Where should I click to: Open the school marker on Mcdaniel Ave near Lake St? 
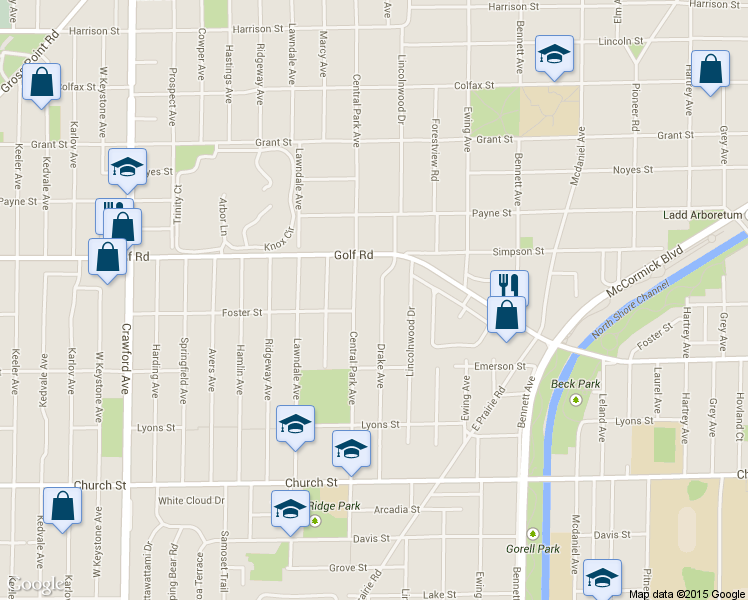pos(601,579)
